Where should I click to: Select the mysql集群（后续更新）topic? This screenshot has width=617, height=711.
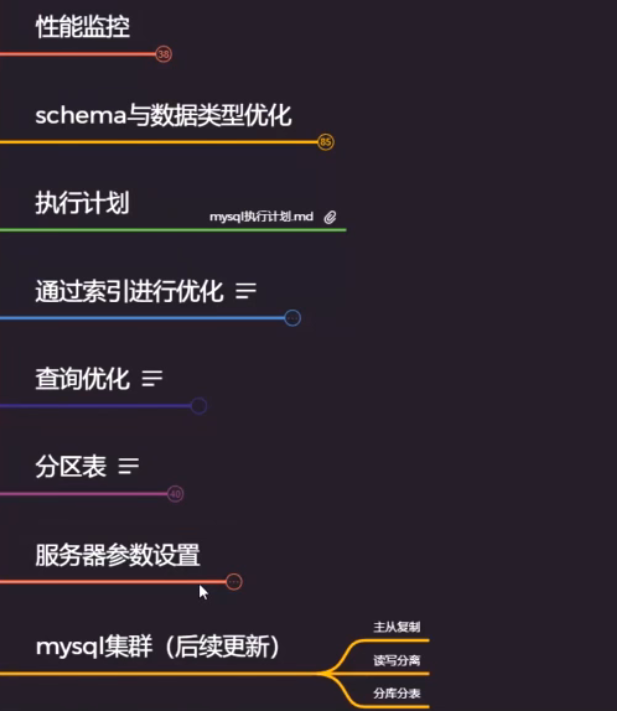pyautogui.click(x=158, y=647)
